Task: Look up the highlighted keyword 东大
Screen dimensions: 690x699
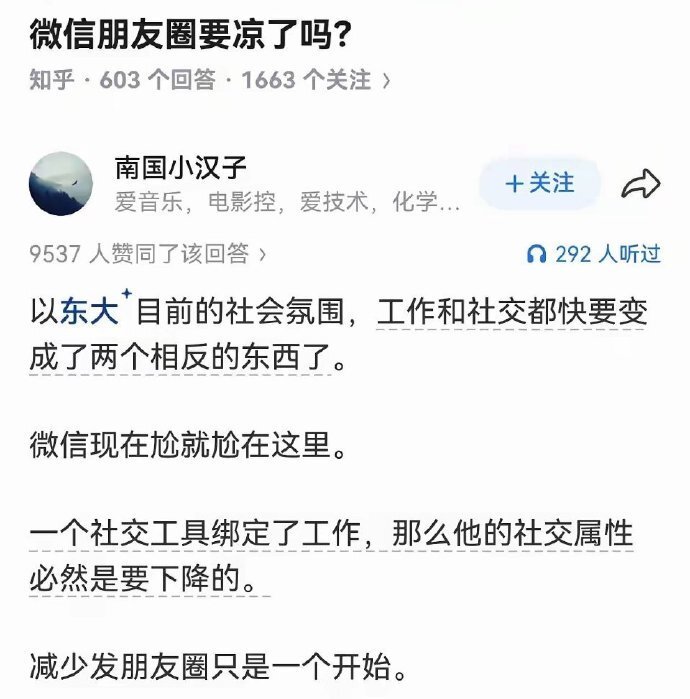Action: [x=91, y=312]
